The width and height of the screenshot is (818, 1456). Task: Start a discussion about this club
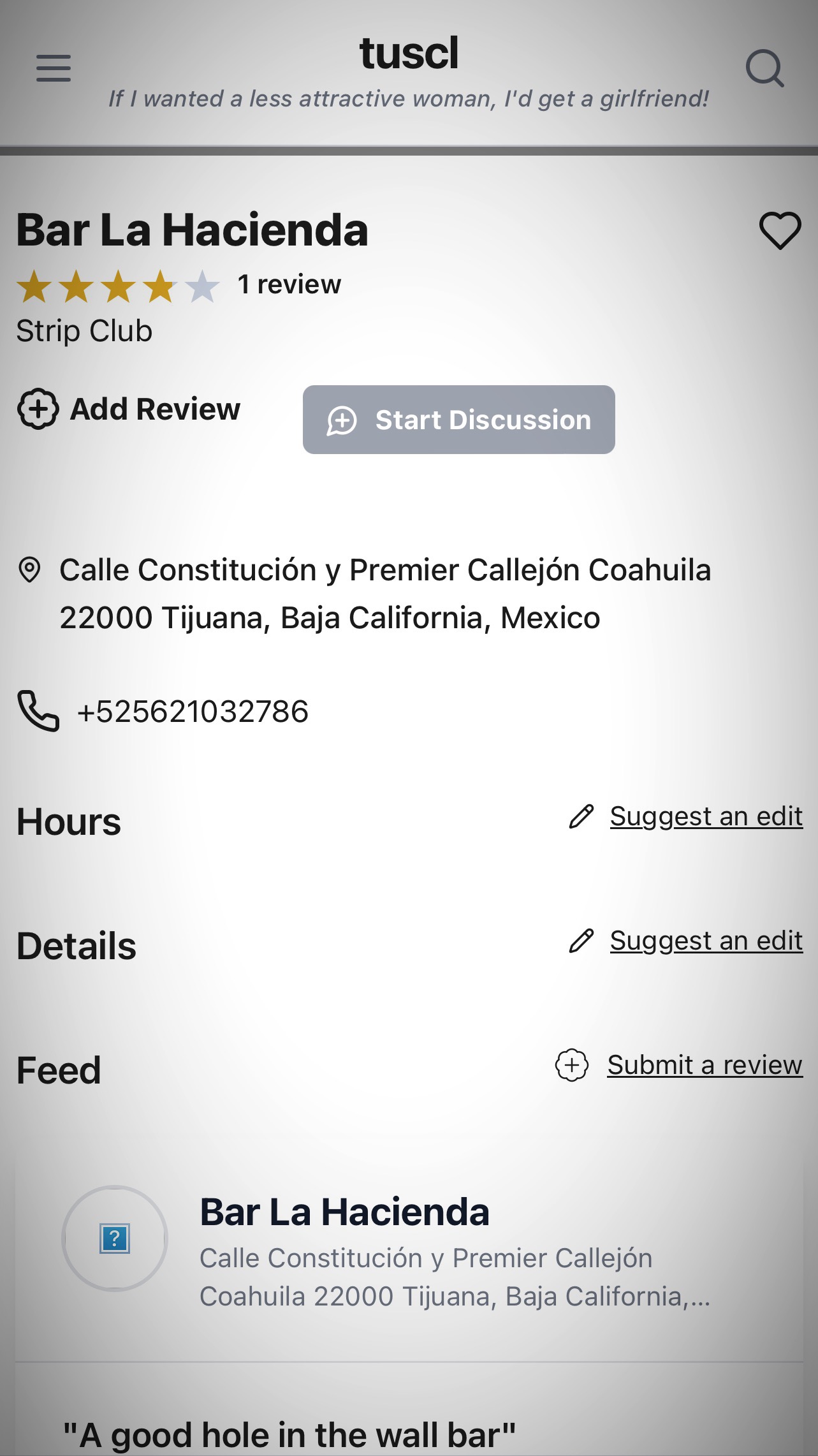tap(458, 420)
